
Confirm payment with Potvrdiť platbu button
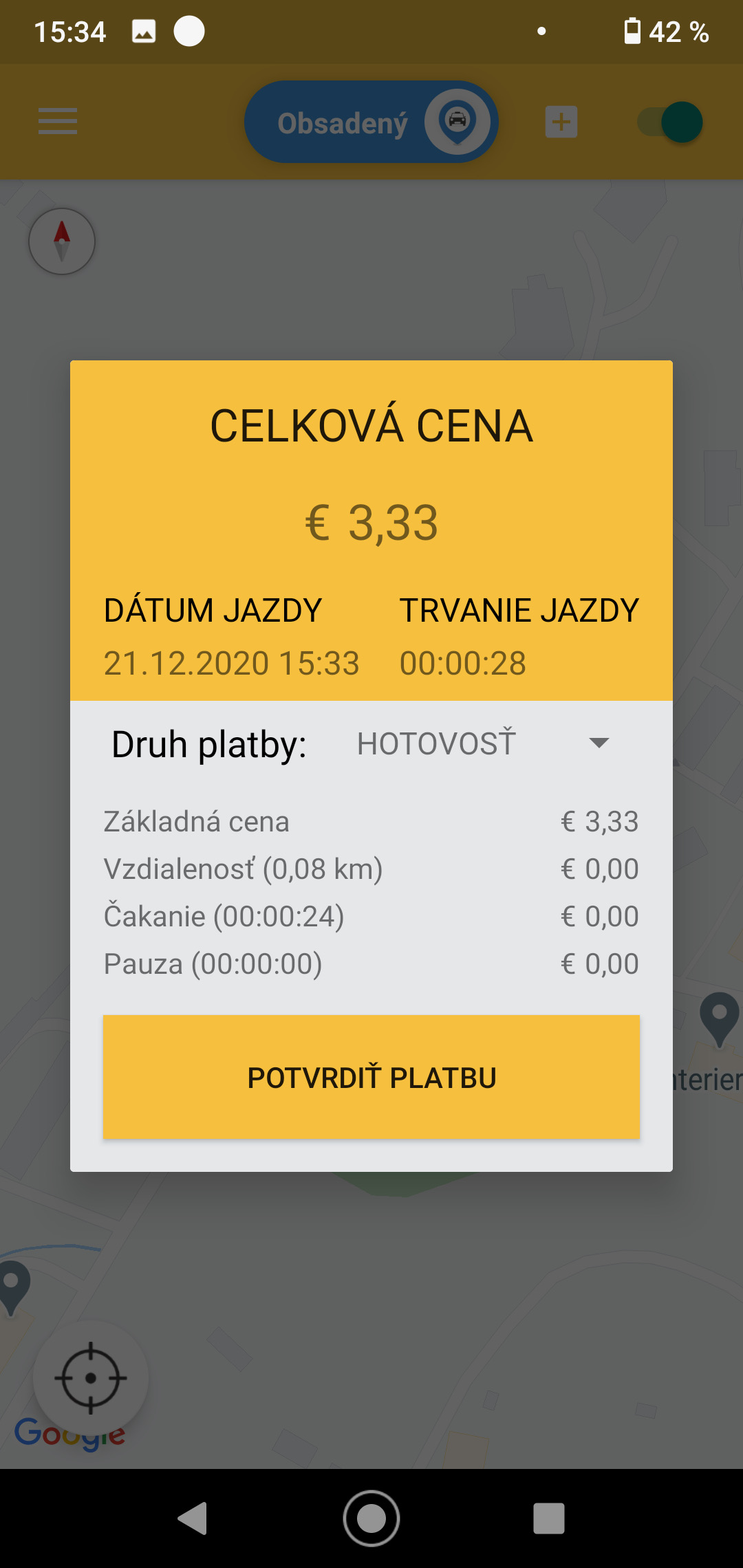point(371,1077)
